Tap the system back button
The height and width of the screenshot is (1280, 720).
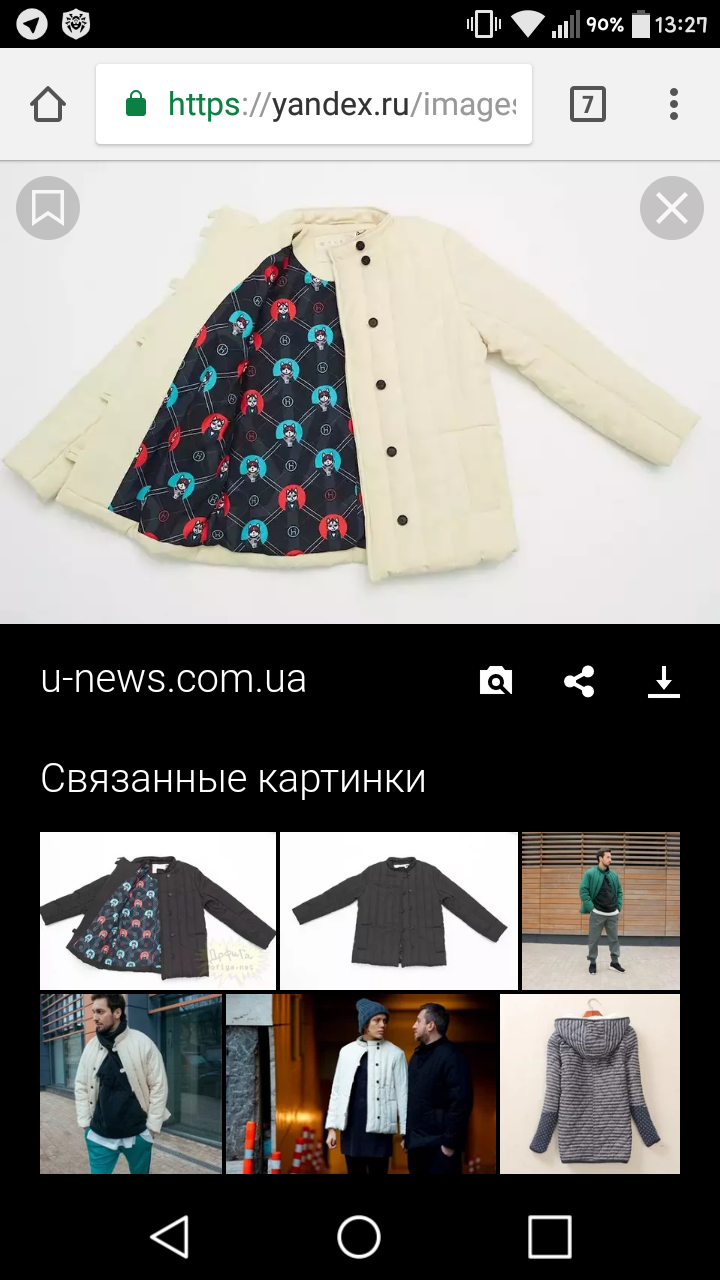coord(170,1236)
